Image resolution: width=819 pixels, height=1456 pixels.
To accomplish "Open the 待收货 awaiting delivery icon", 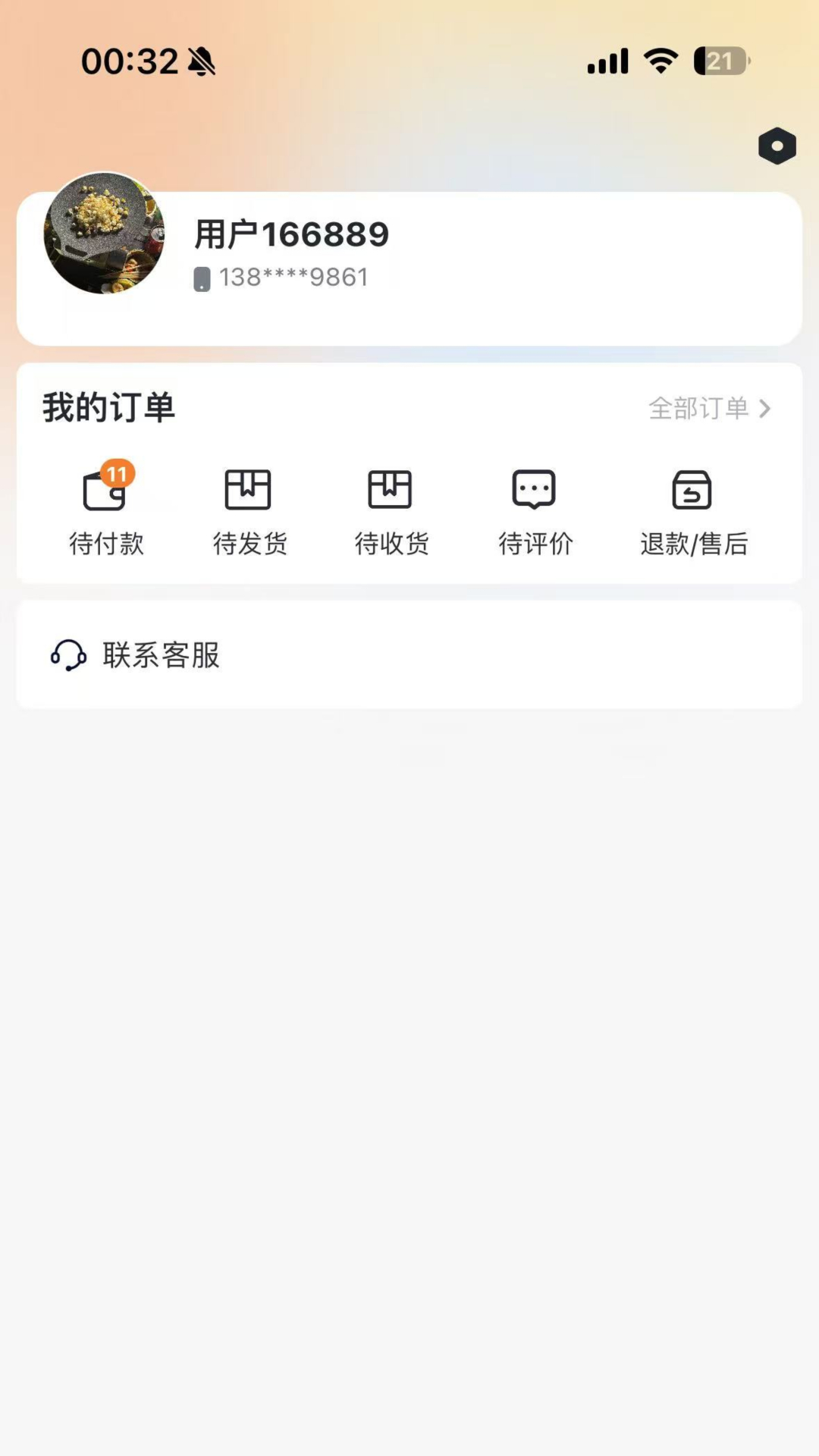I will (x=392, y=489).
